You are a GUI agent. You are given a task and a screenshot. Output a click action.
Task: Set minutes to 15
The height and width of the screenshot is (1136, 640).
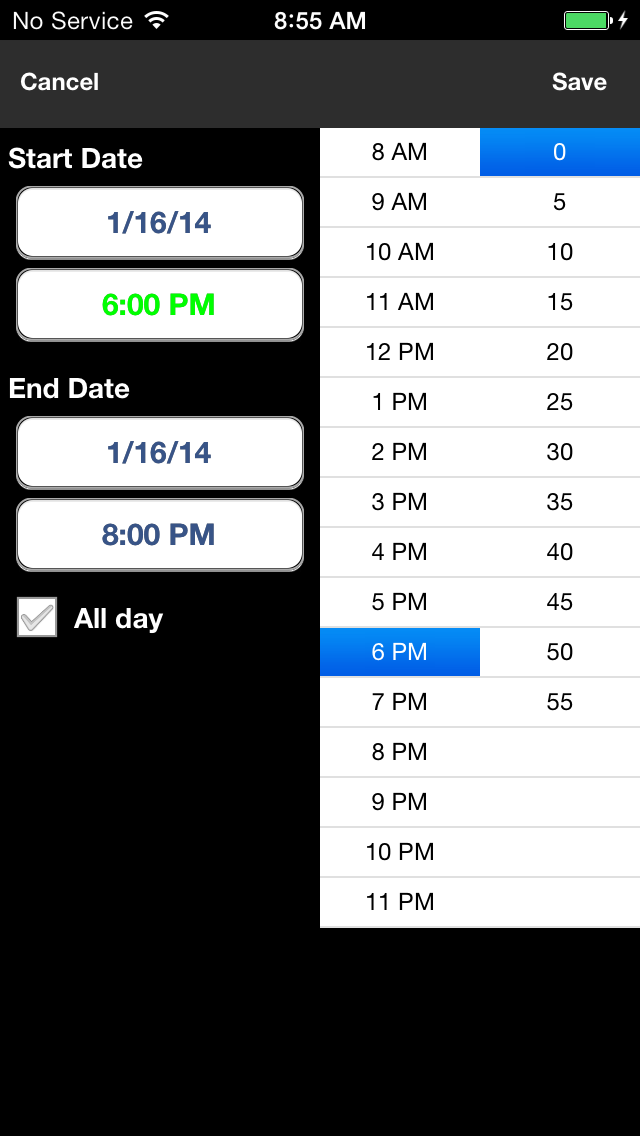pyautogui.click(x=560, y=302)
